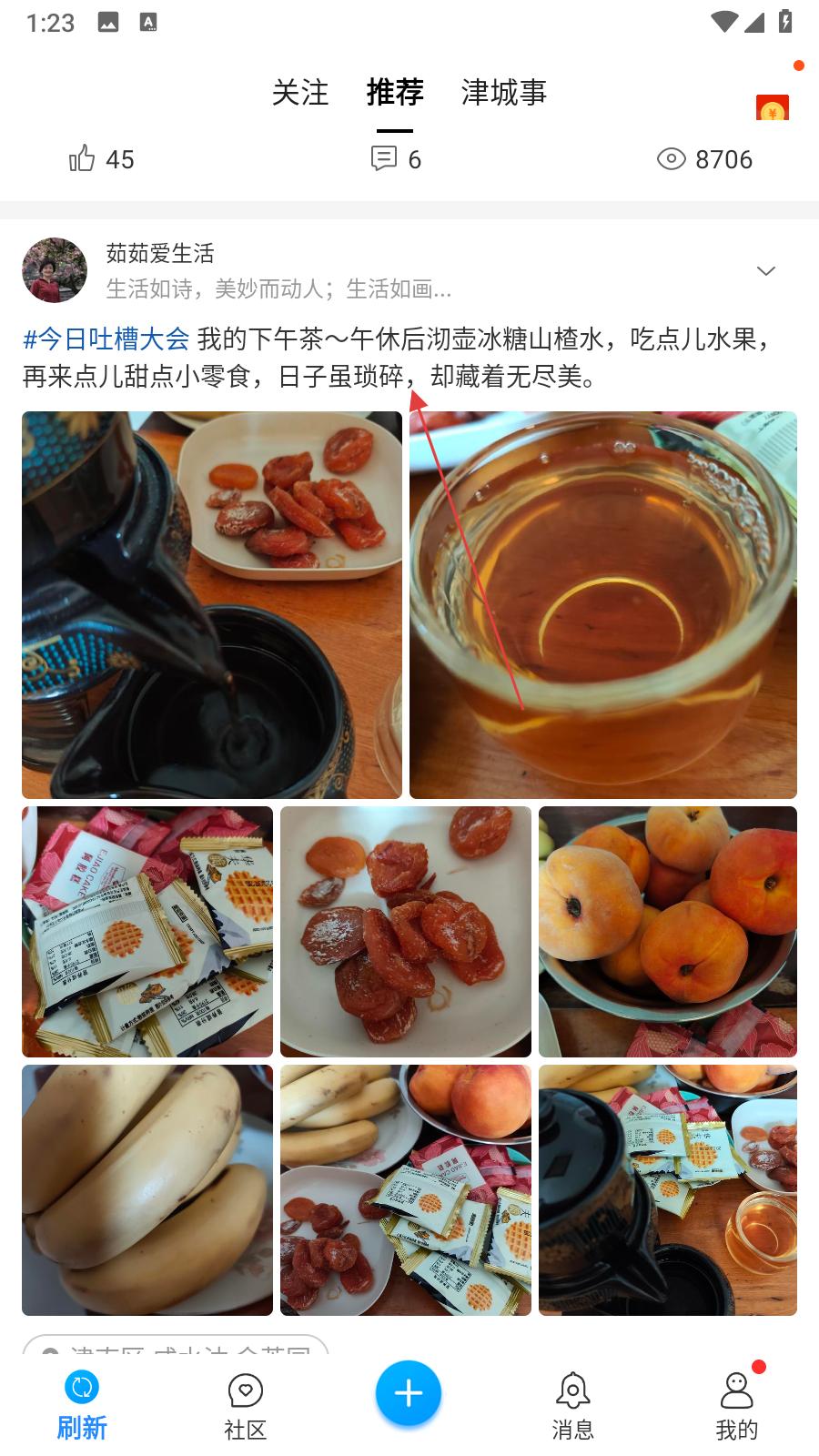
Task: Open the #今日吐槽大会 hashtag link
Action: (x=106, y=339)
